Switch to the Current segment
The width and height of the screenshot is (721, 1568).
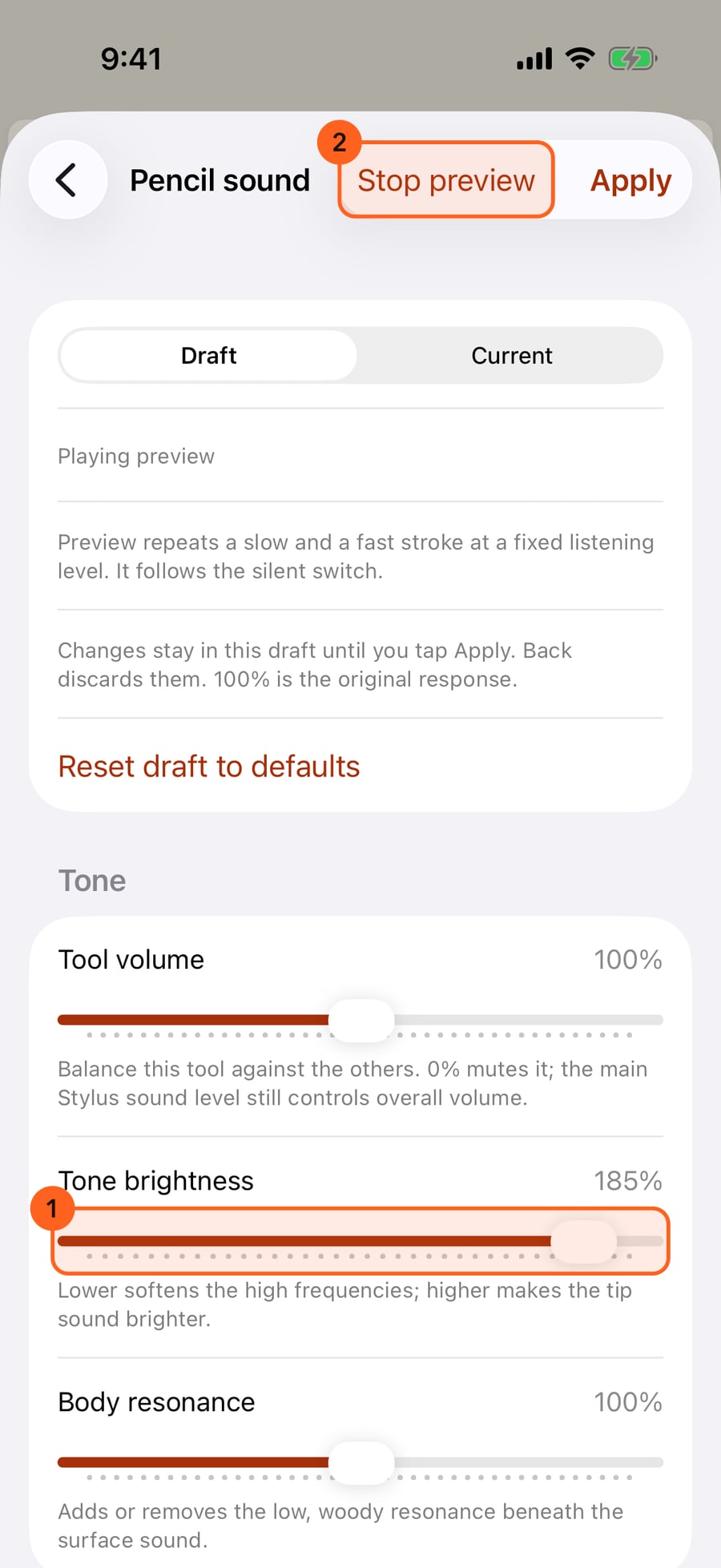pos(511,356)
